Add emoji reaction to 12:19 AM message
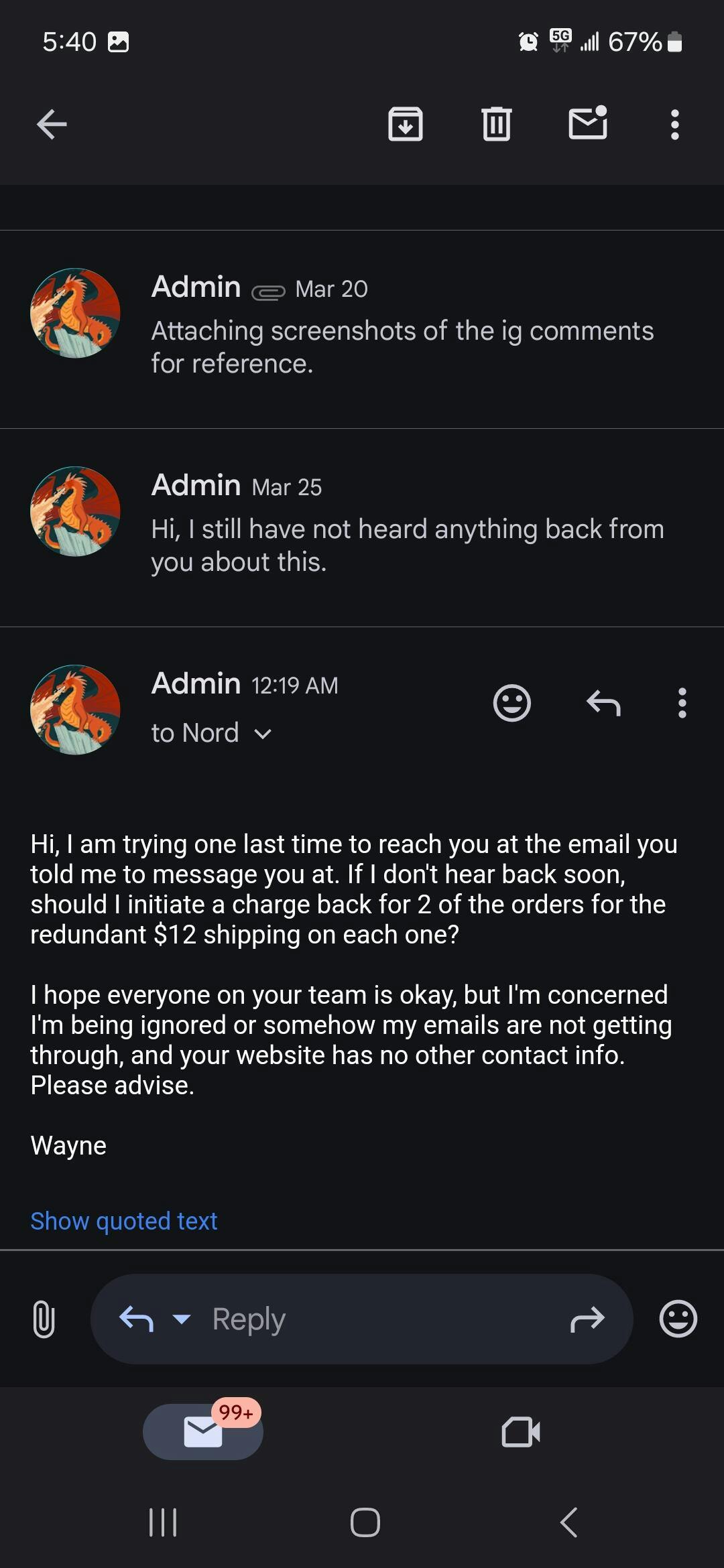This screenshot has width=724, height=1568. (512, 703)
